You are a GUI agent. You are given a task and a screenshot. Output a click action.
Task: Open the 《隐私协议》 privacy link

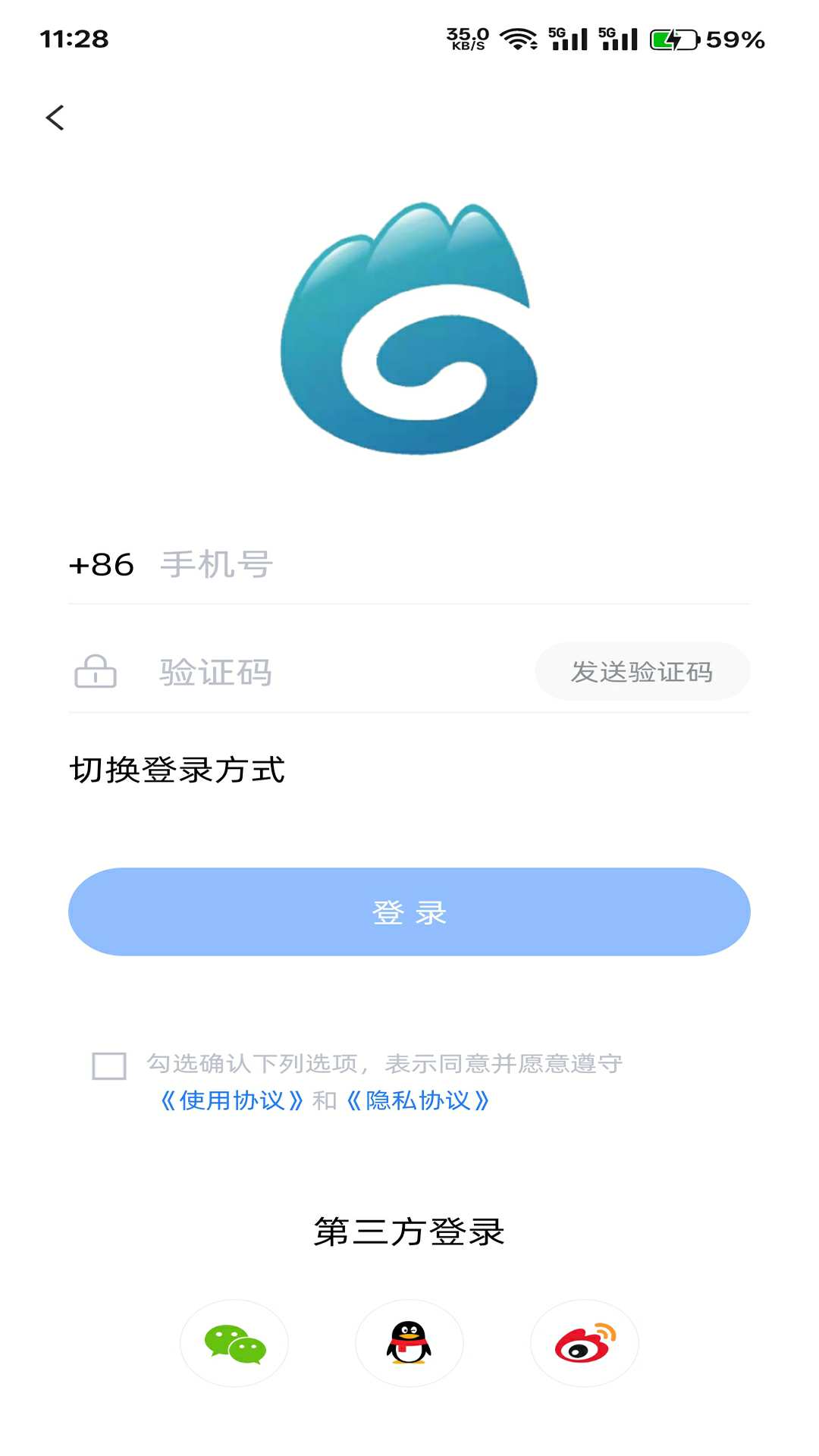click(x=418, y=1100)
